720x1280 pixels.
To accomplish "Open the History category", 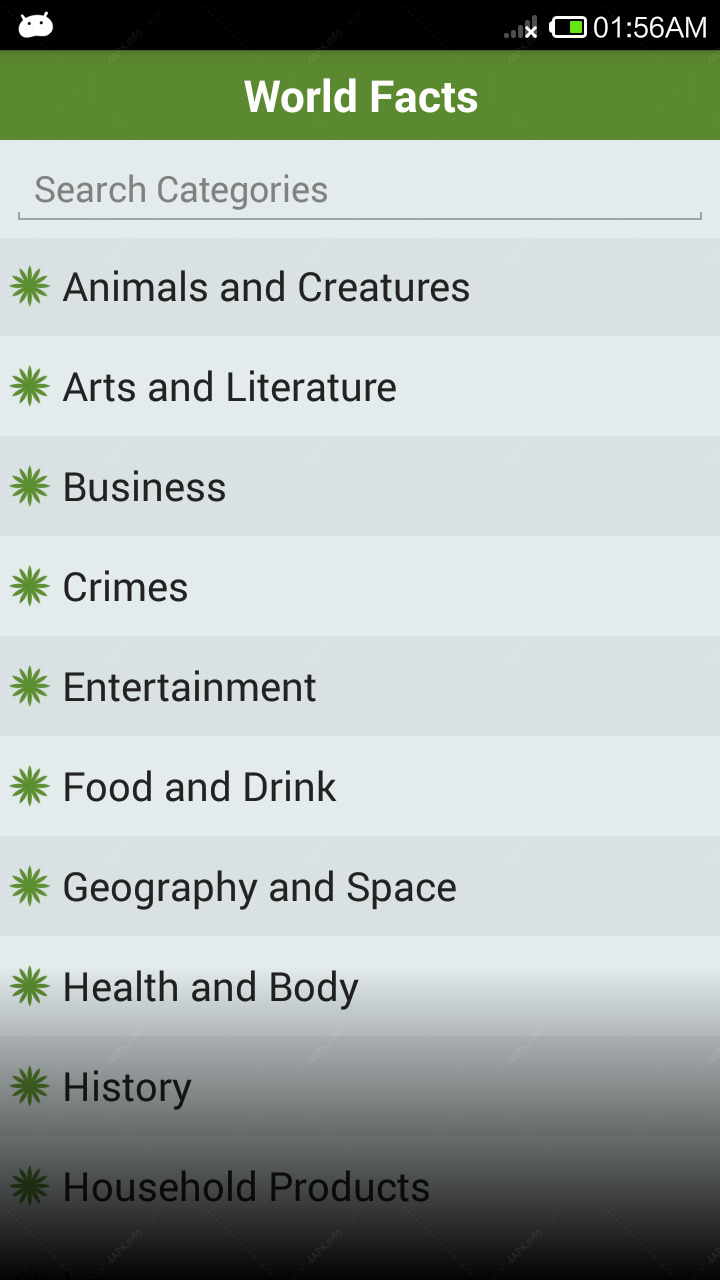I will (360, 1087).
